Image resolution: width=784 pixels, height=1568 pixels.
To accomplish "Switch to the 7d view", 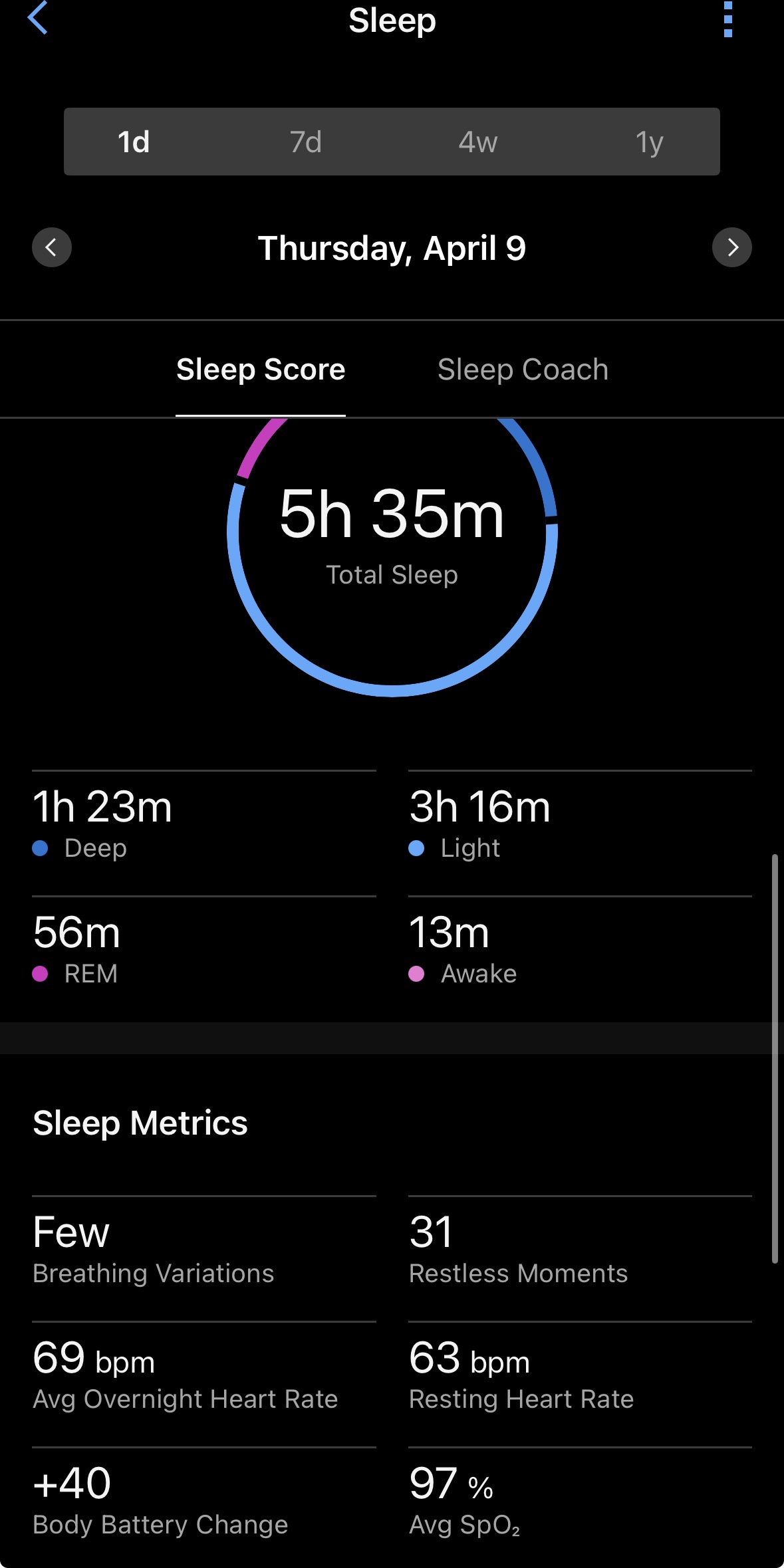I will (x=306, y=142).
